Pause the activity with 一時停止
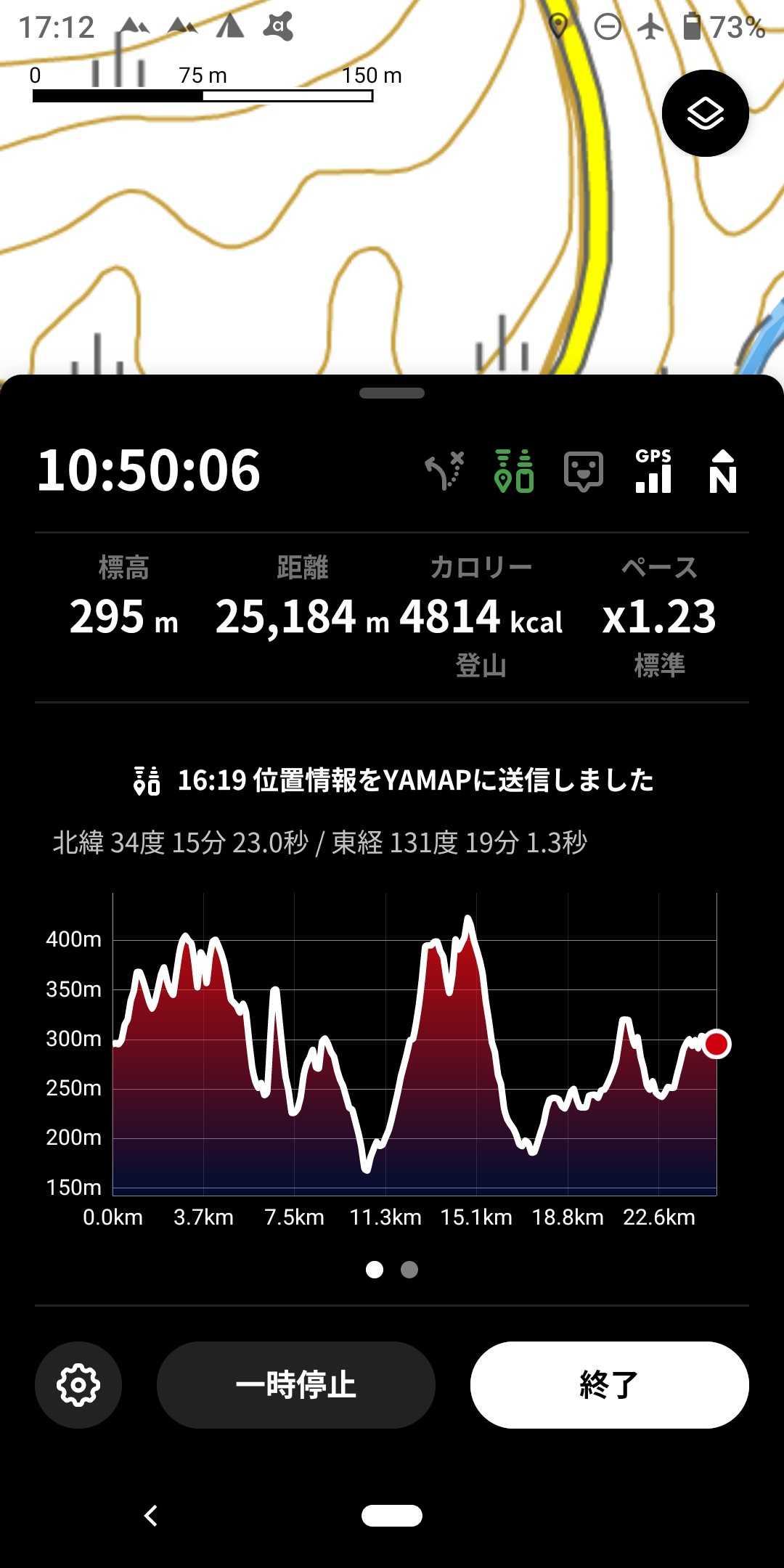The height and width of the screenshot is (1568, 784). click(296, 1385)
